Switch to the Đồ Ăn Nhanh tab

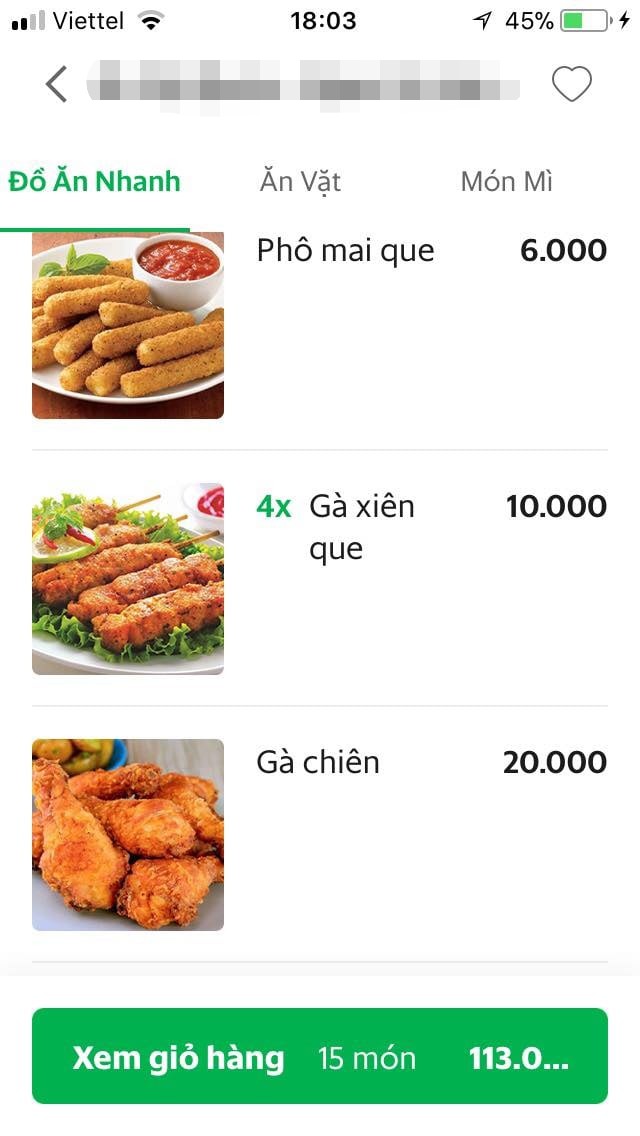click(95, 182)
